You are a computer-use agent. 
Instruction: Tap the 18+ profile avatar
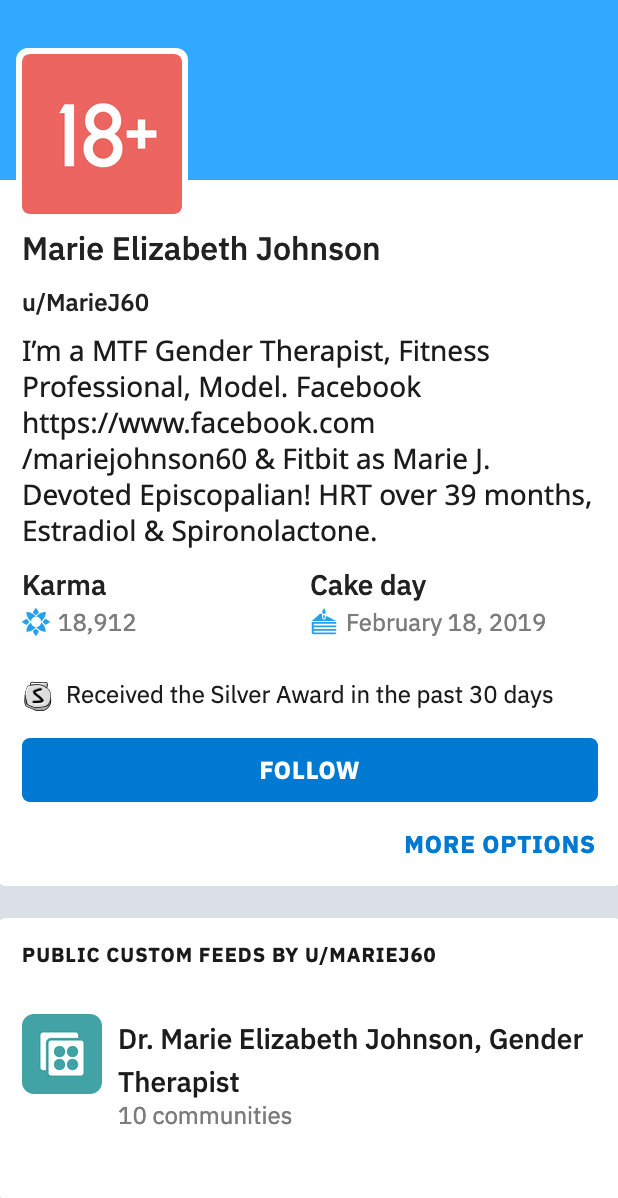(102, 134)
